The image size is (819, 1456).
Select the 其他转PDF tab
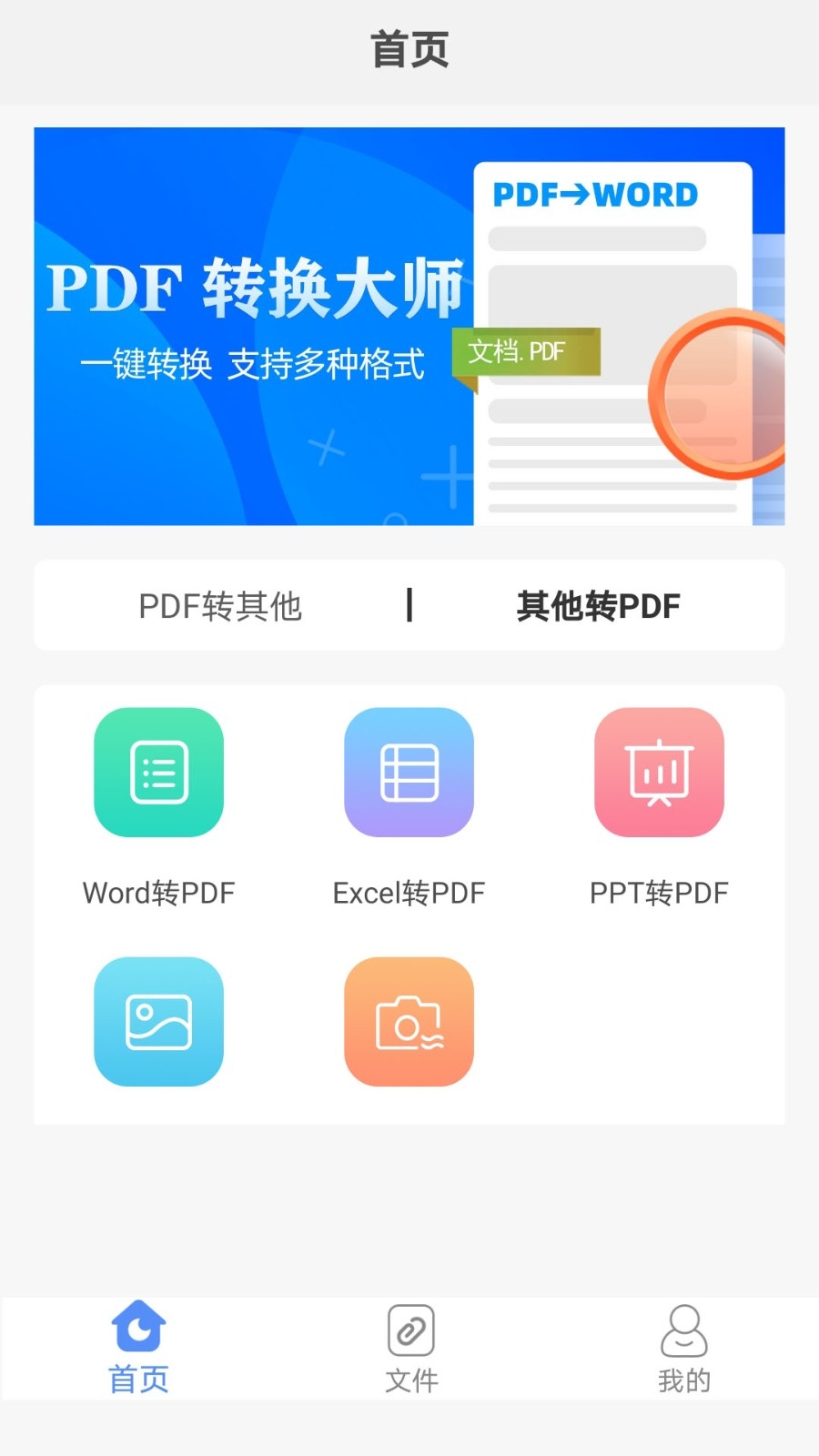(x=598, y=606)
